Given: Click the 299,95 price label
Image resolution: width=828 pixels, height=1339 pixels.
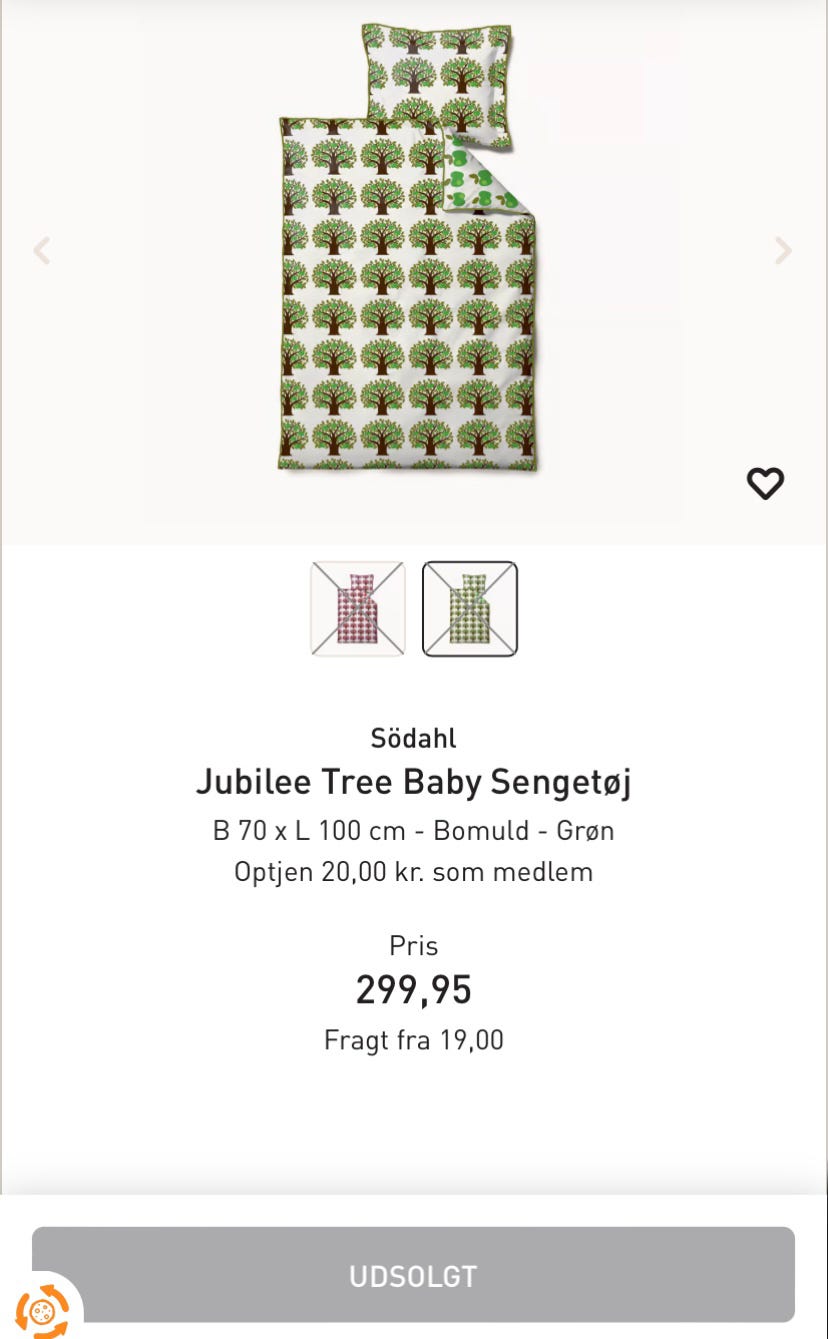Looking at the screenshot, I should click(413, 991).
